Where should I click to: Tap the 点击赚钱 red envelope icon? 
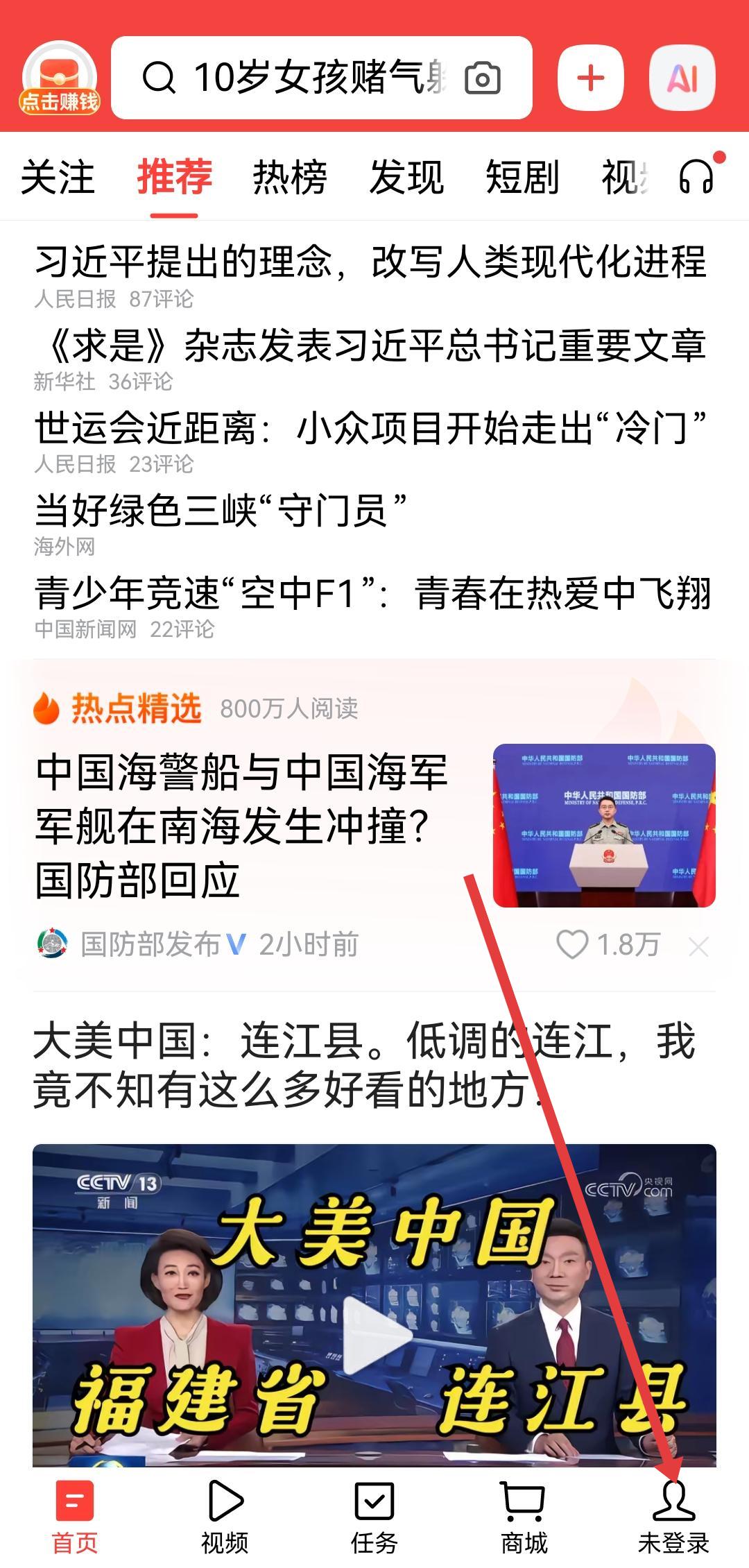(x=60, y=78)
